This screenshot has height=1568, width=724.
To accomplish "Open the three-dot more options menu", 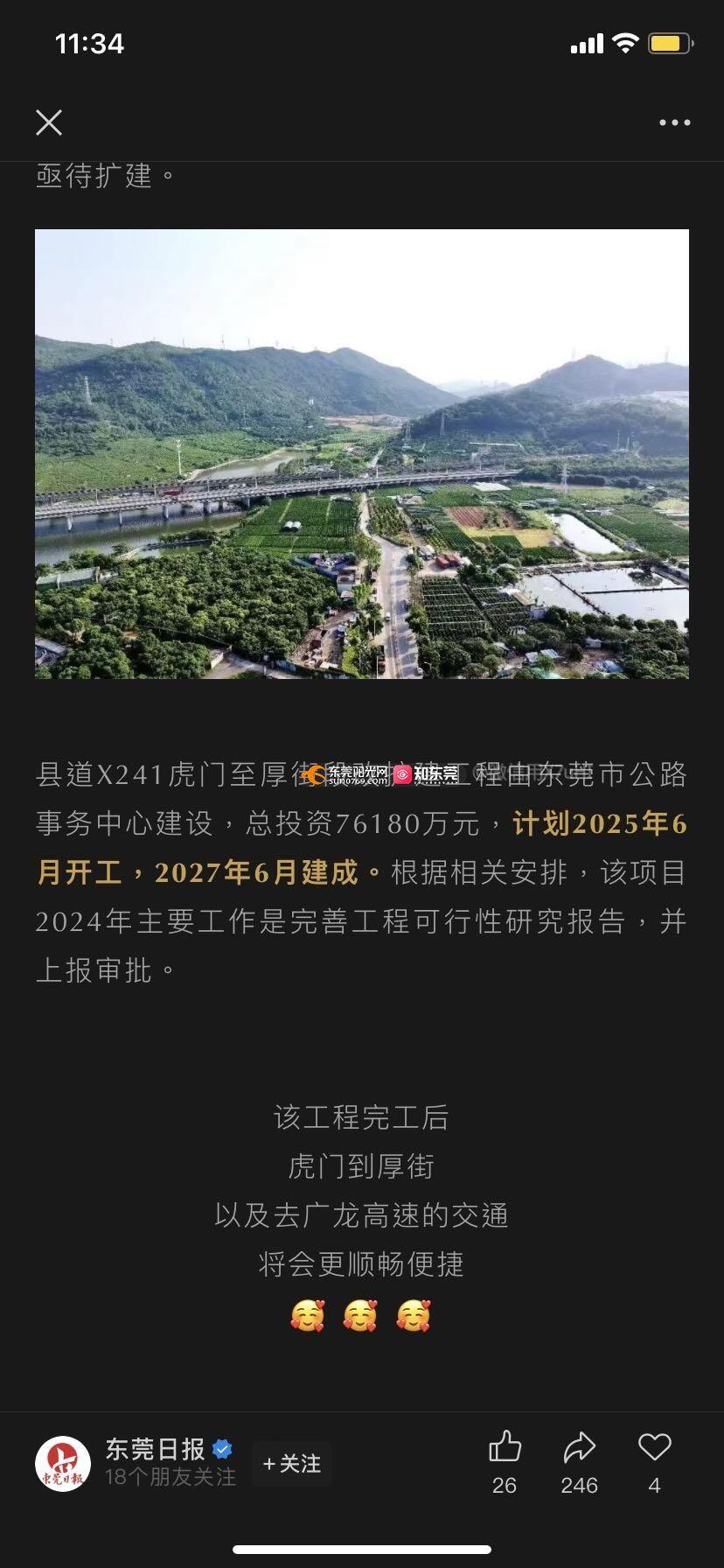I will (674, 122).
